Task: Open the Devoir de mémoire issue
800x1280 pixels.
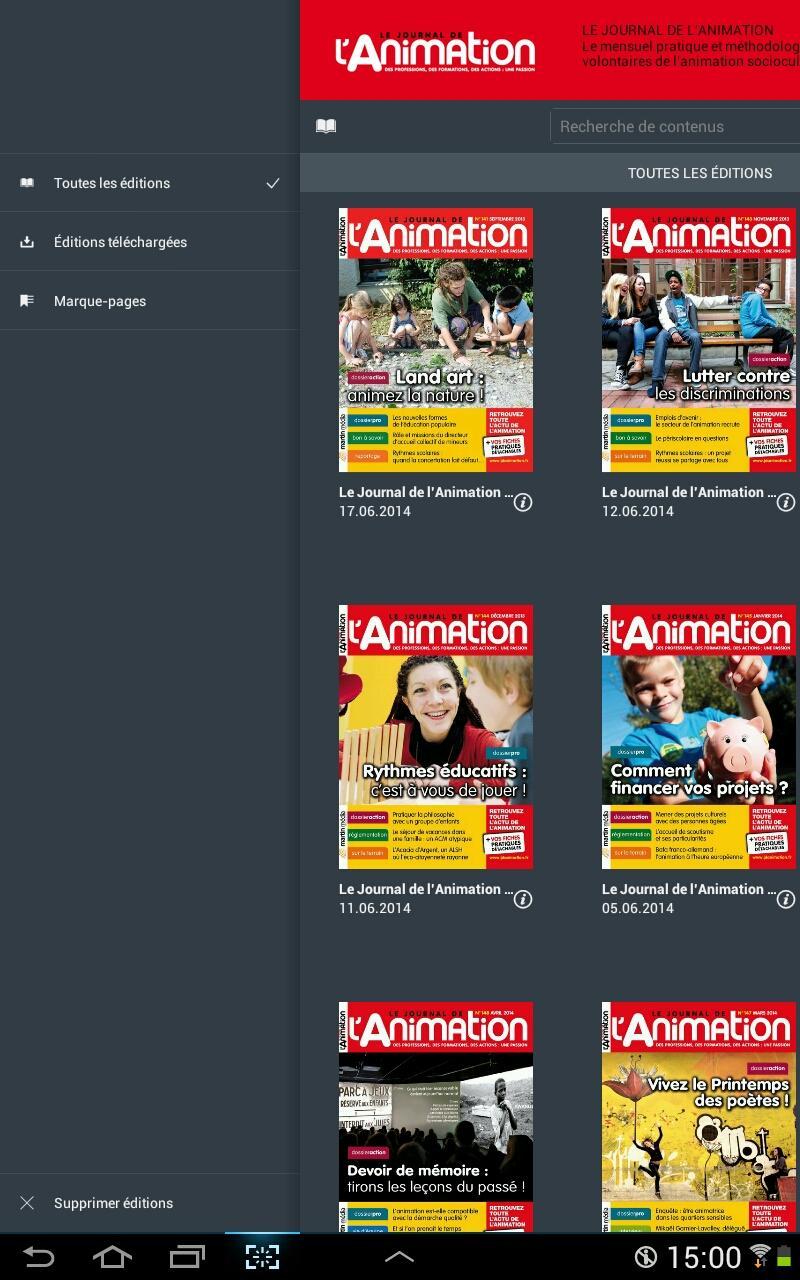Action: click(436, 1117)
